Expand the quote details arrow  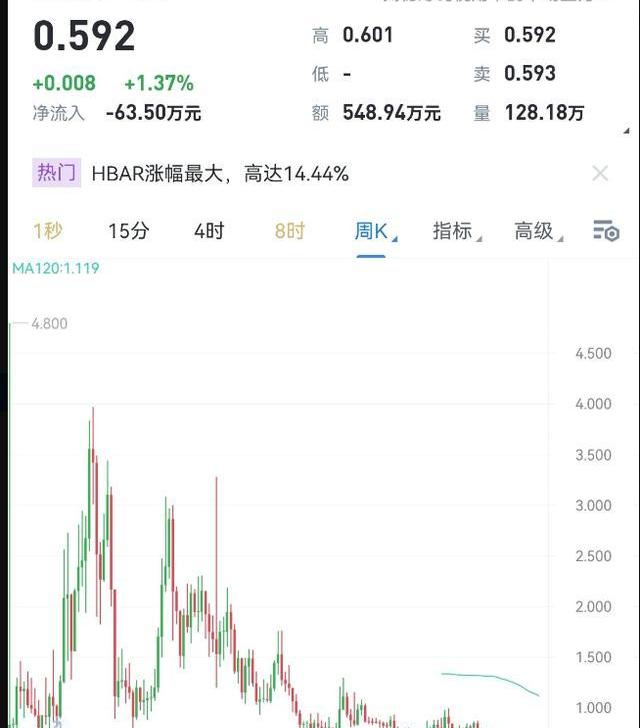[627, 130]
